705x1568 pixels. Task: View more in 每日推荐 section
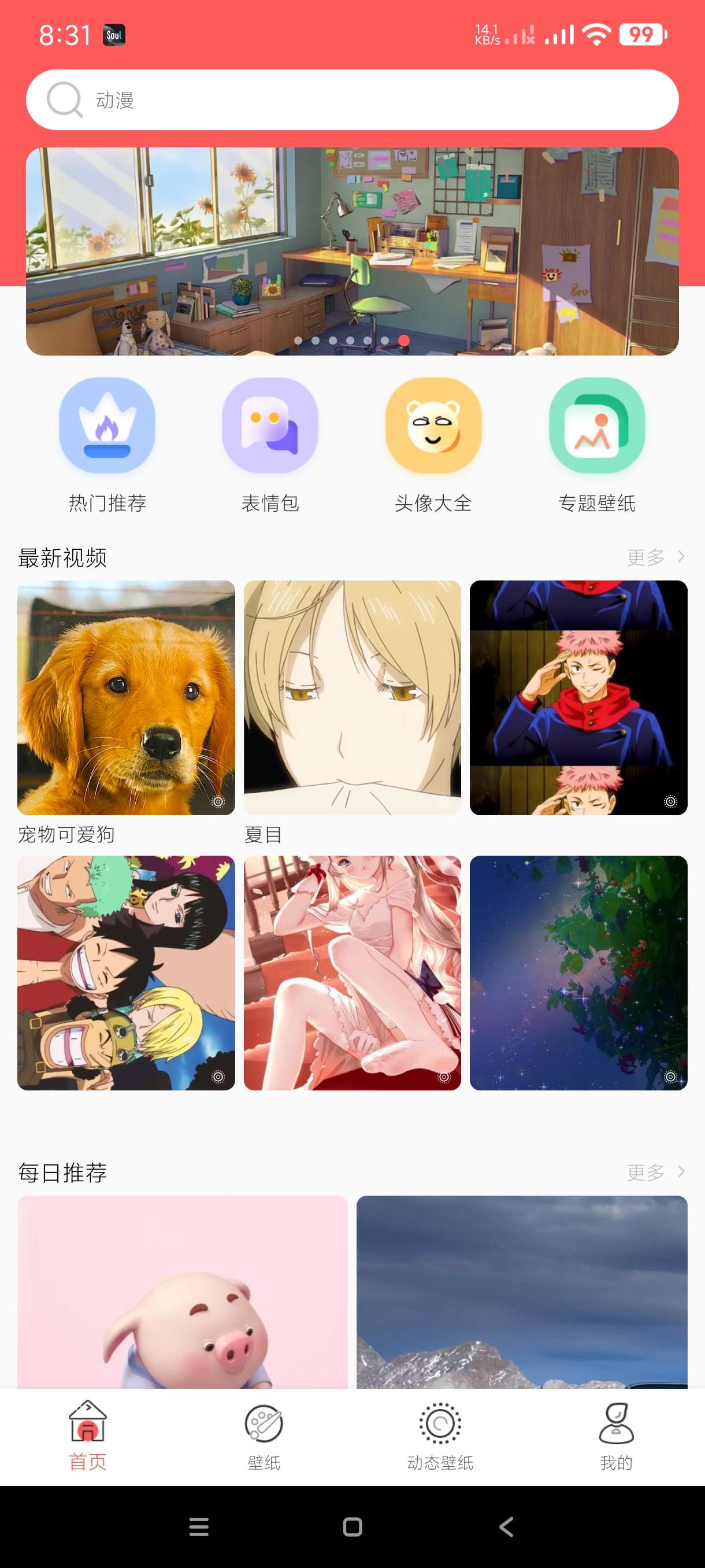click(655, 1172)
